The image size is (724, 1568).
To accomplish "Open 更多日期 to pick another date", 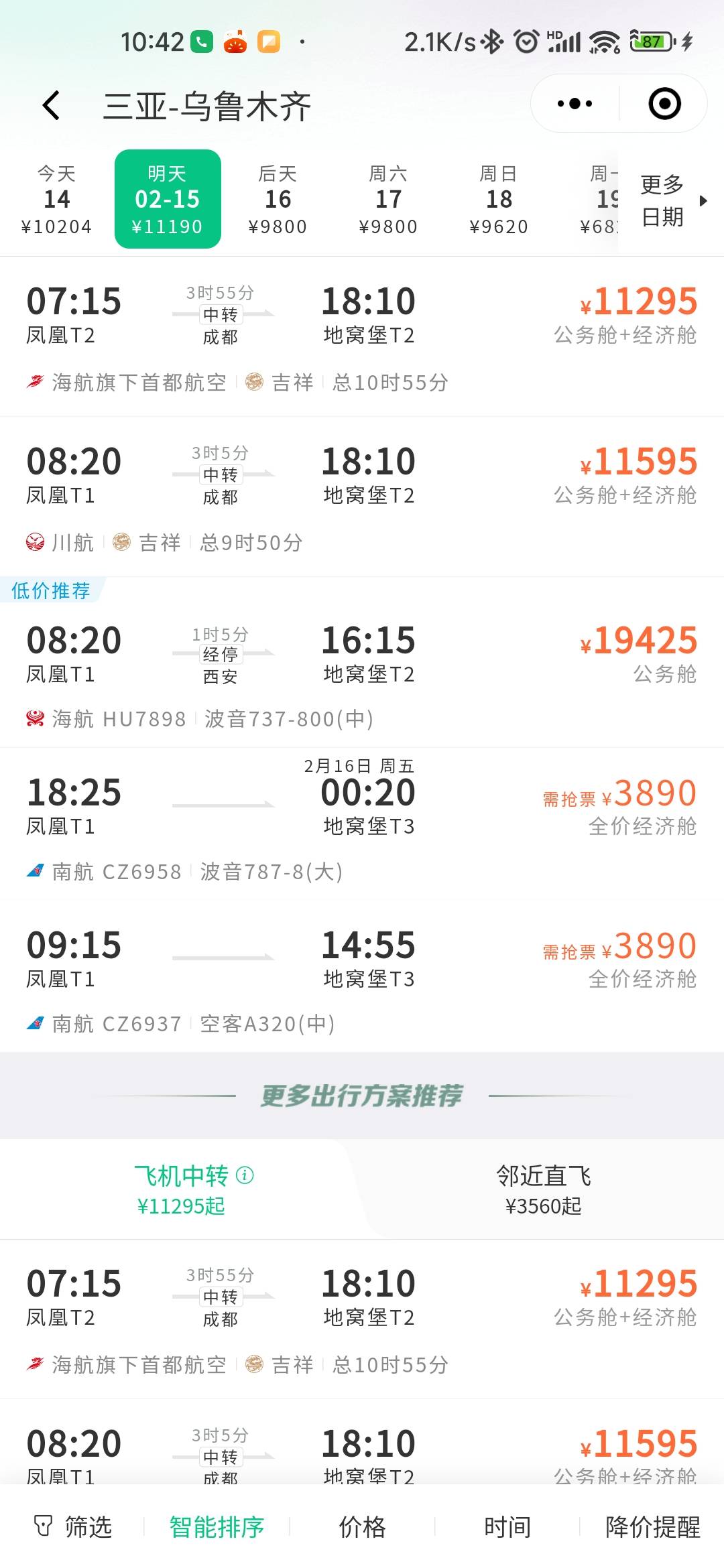I will point(670,200).
